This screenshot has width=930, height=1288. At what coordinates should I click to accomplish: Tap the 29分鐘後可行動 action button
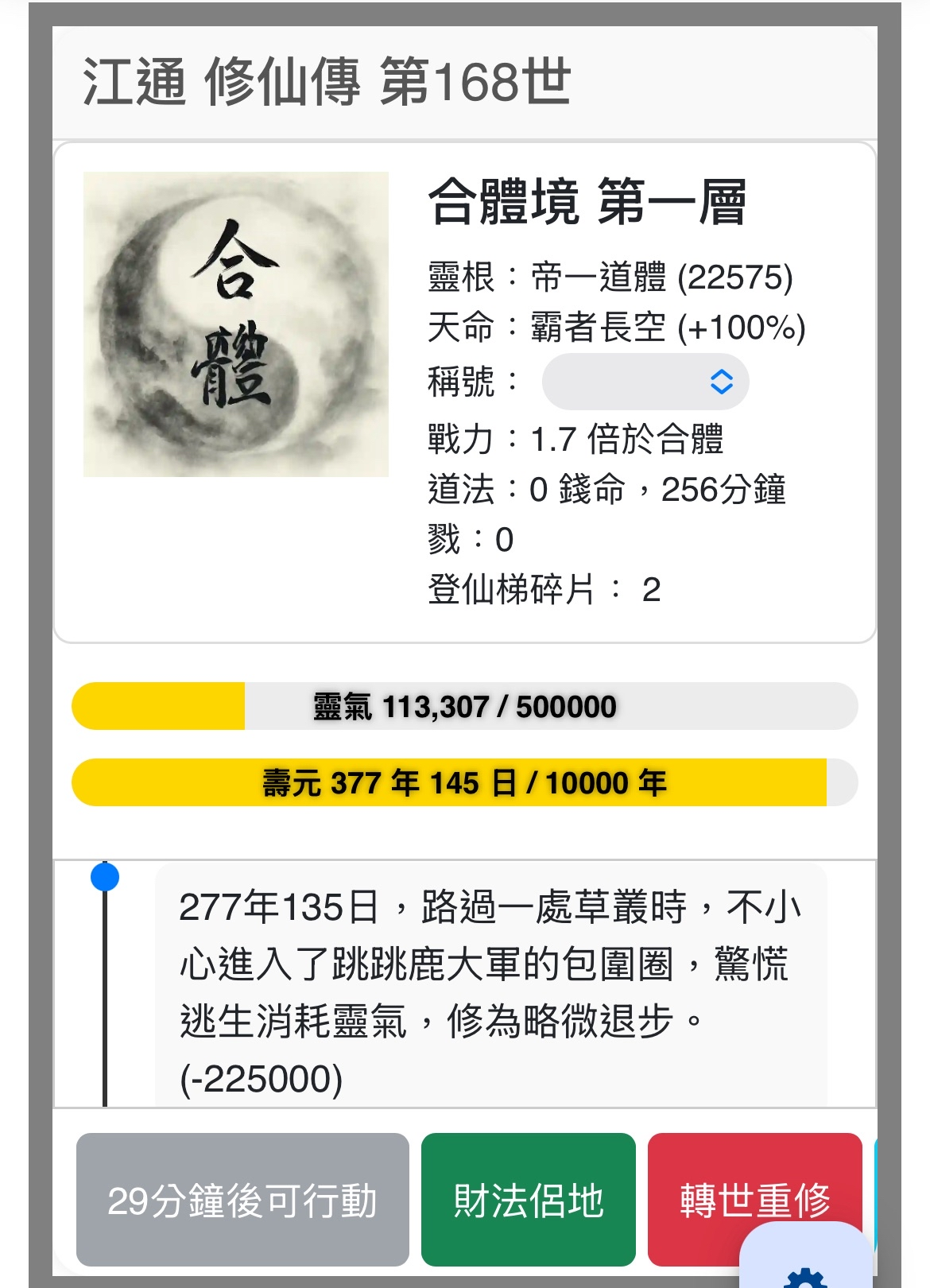[242, 1199]
